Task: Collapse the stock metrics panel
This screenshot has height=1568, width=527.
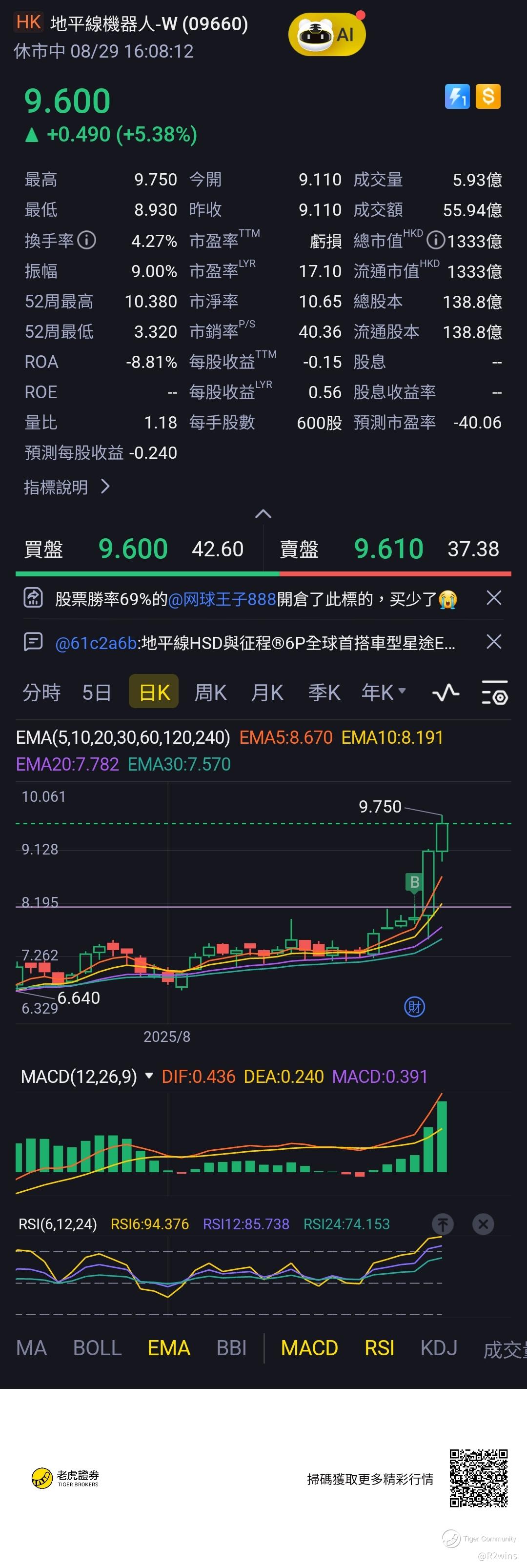Action: click(x=263, y=514)
